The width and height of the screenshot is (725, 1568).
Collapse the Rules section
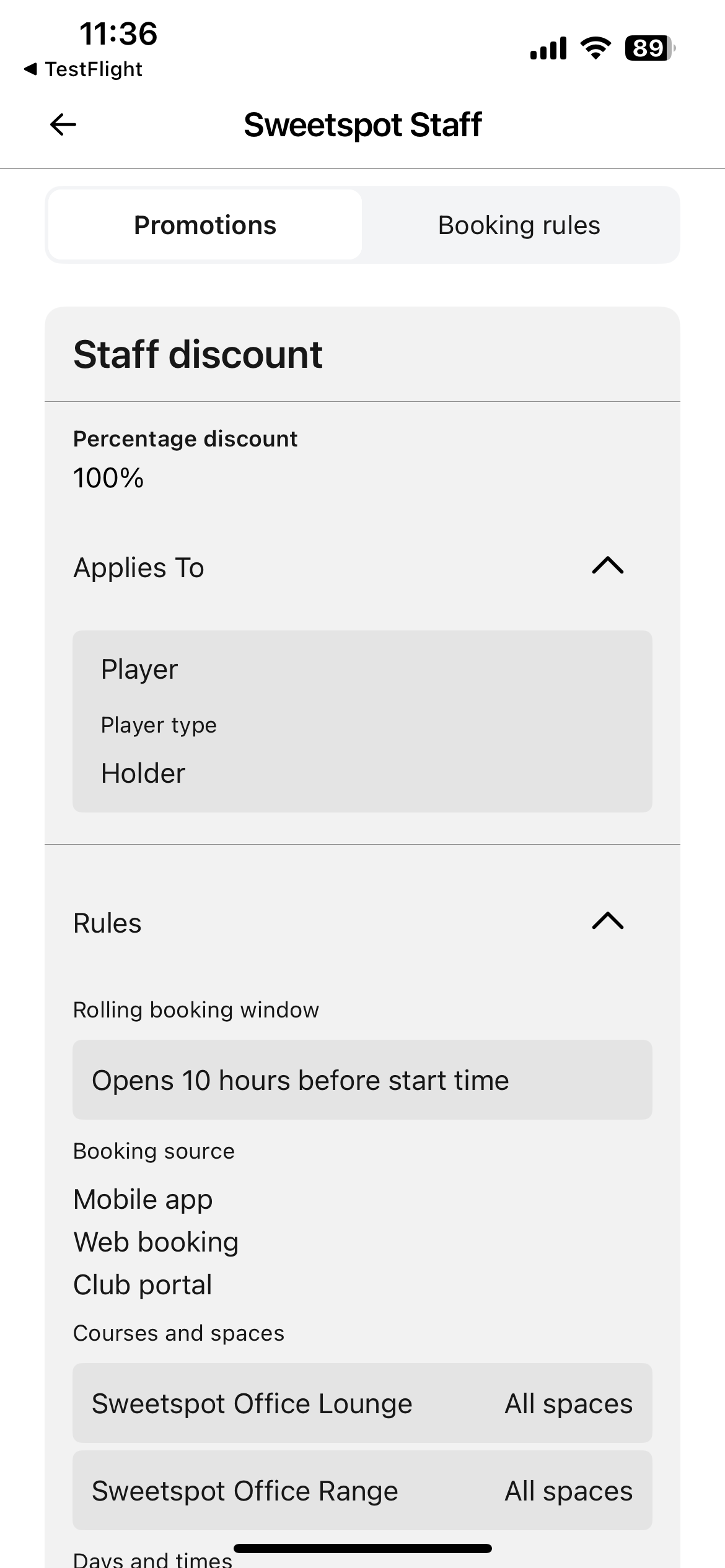[607, 921]
